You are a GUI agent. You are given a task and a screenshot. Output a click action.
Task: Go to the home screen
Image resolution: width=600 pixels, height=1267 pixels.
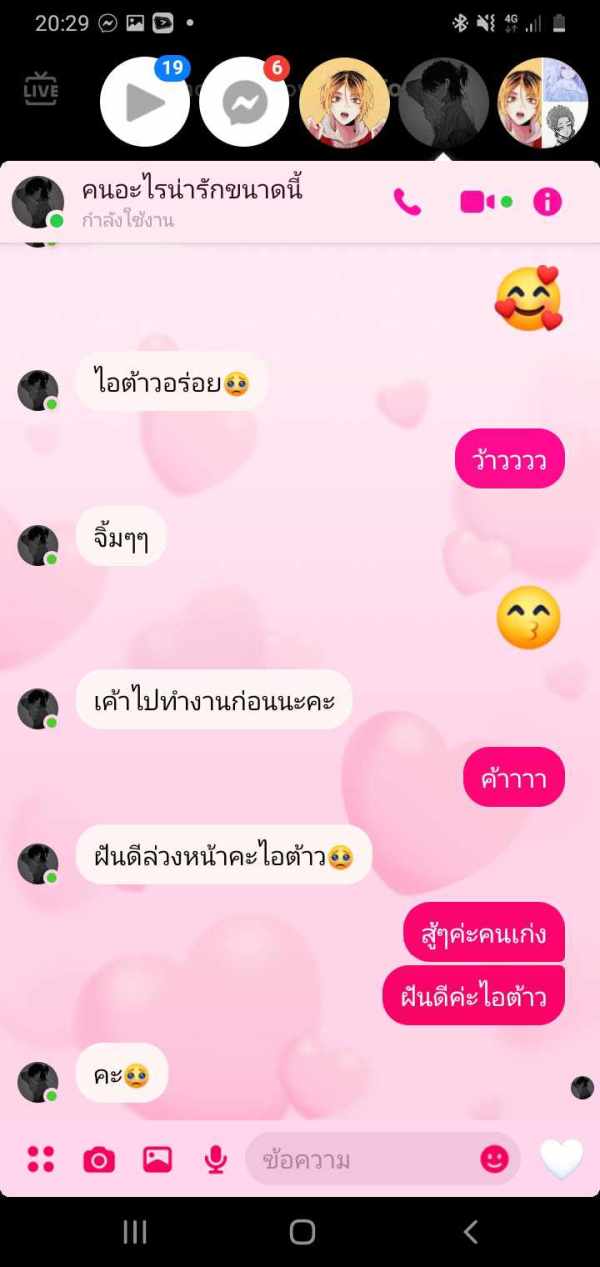[x=302, y=1232]
